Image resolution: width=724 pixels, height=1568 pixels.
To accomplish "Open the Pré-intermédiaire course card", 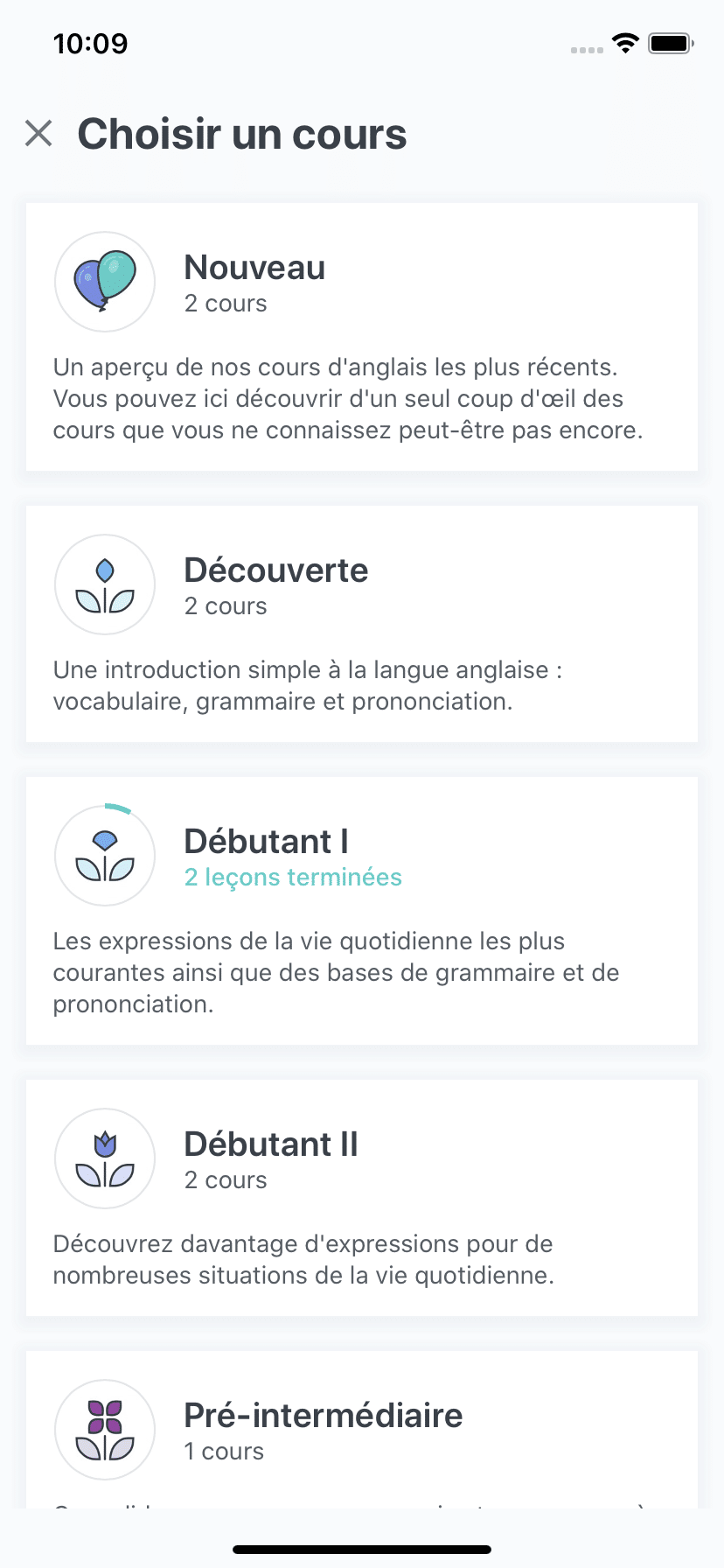I will click(362, 1430).
